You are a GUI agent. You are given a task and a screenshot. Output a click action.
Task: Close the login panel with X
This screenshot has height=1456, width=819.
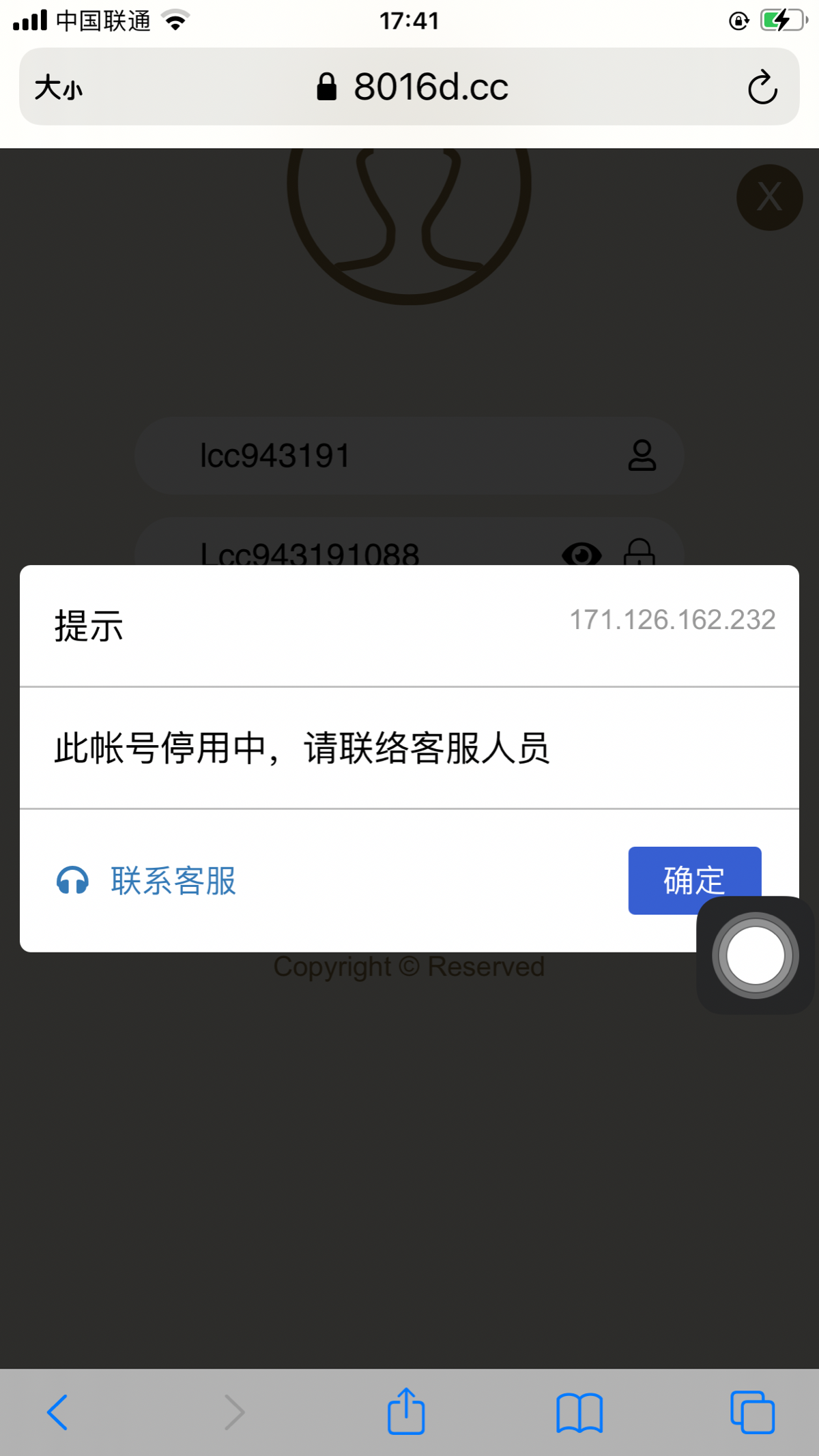click(769, 197)
